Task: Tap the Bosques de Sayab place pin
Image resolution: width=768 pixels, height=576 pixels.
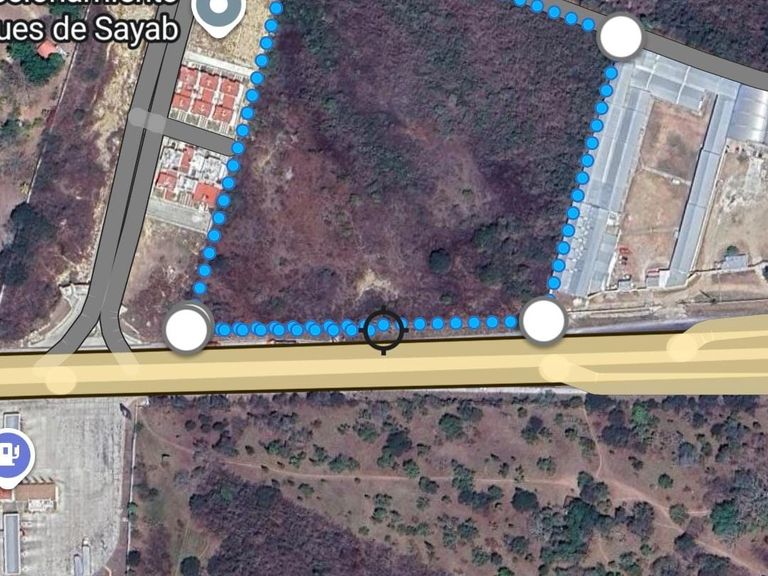Action: [x=218, y=14]
